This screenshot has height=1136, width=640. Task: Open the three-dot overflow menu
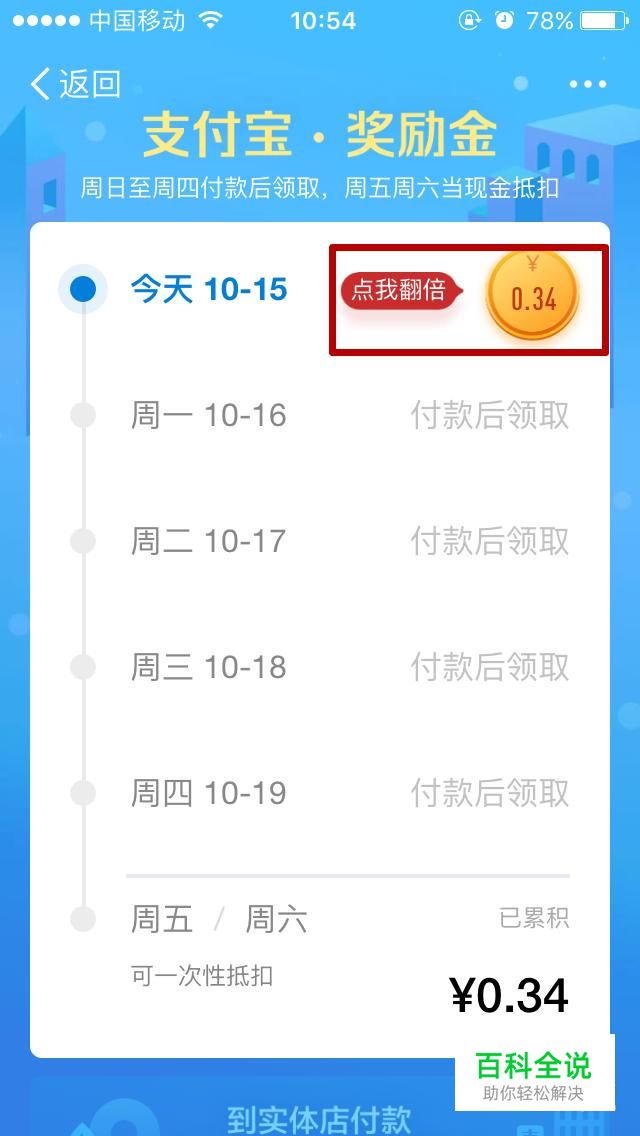click(x=588, y=85)
